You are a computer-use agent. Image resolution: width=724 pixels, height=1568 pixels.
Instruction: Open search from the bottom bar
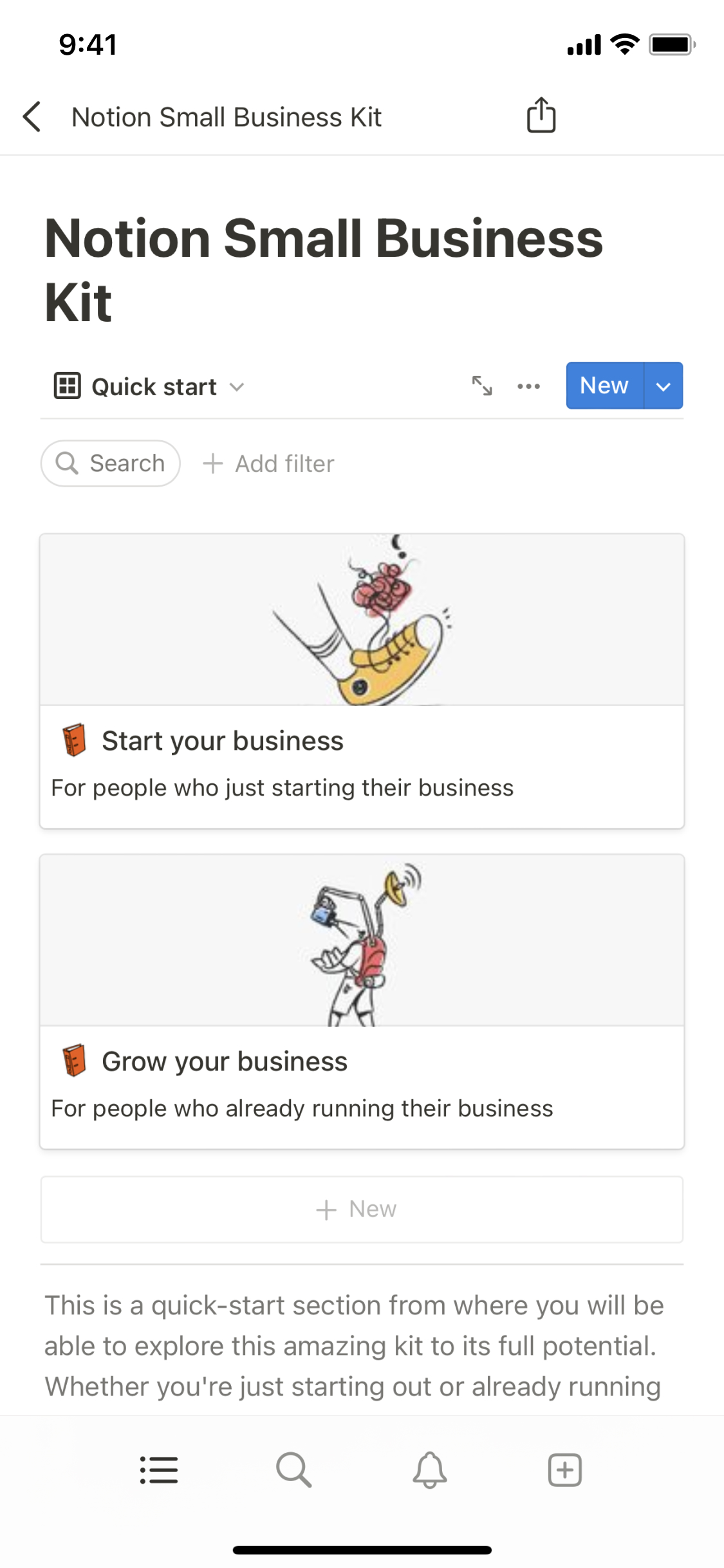[294, 1470]
